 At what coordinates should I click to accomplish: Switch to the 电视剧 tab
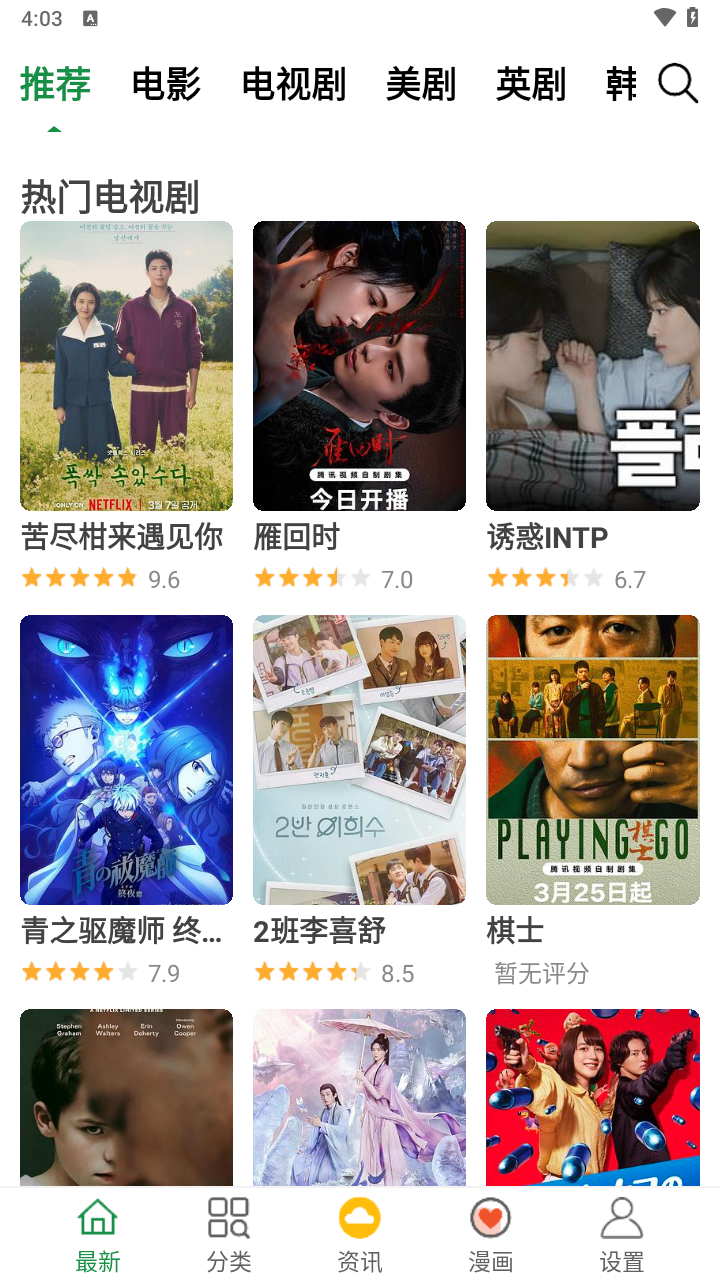[x=294, y=85]
